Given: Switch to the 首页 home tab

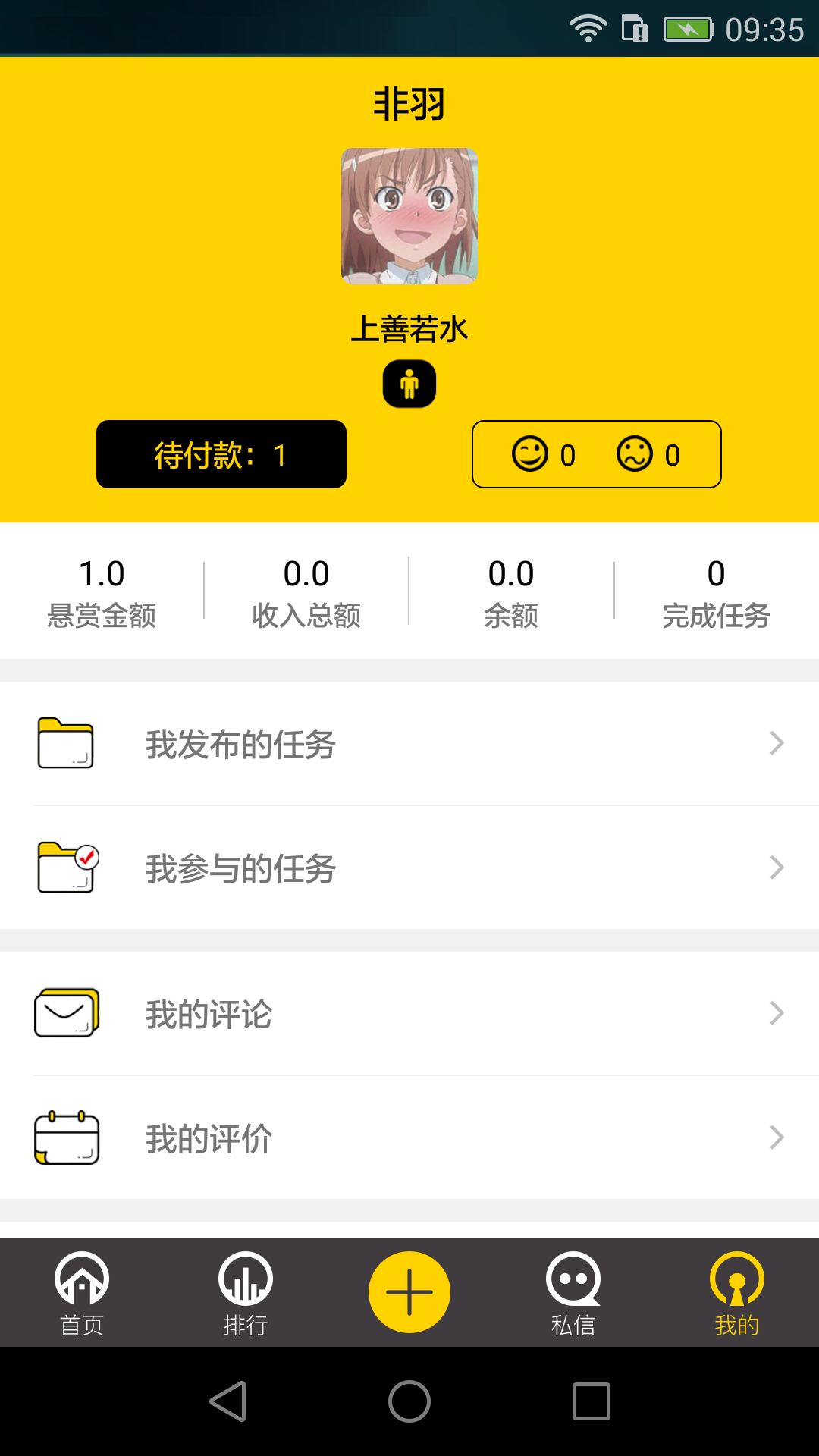Looking at the screenshot, I should click(82, 1293).
